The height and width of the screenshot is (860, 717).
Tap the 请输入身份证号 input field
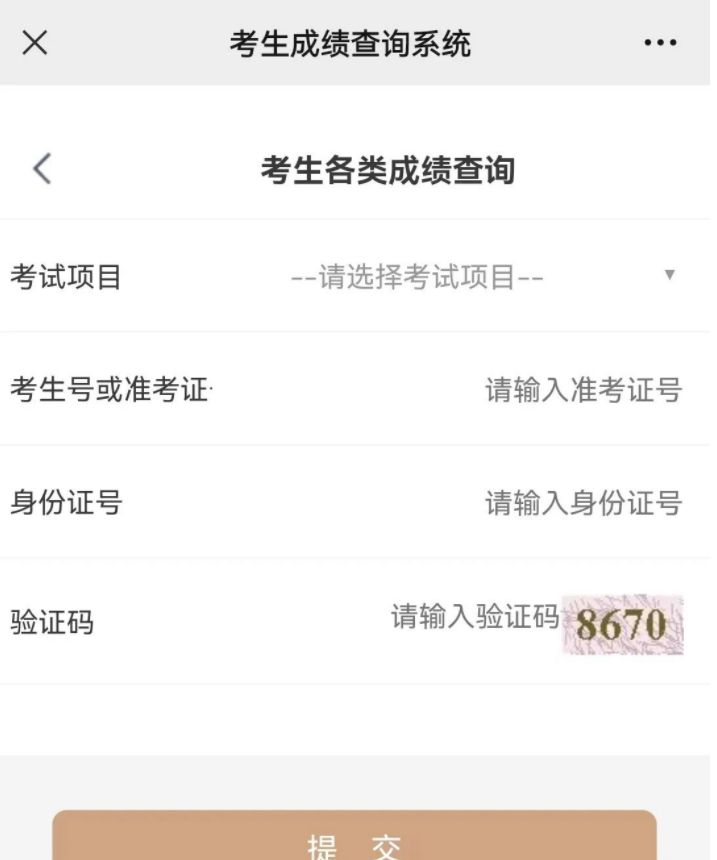583,502
